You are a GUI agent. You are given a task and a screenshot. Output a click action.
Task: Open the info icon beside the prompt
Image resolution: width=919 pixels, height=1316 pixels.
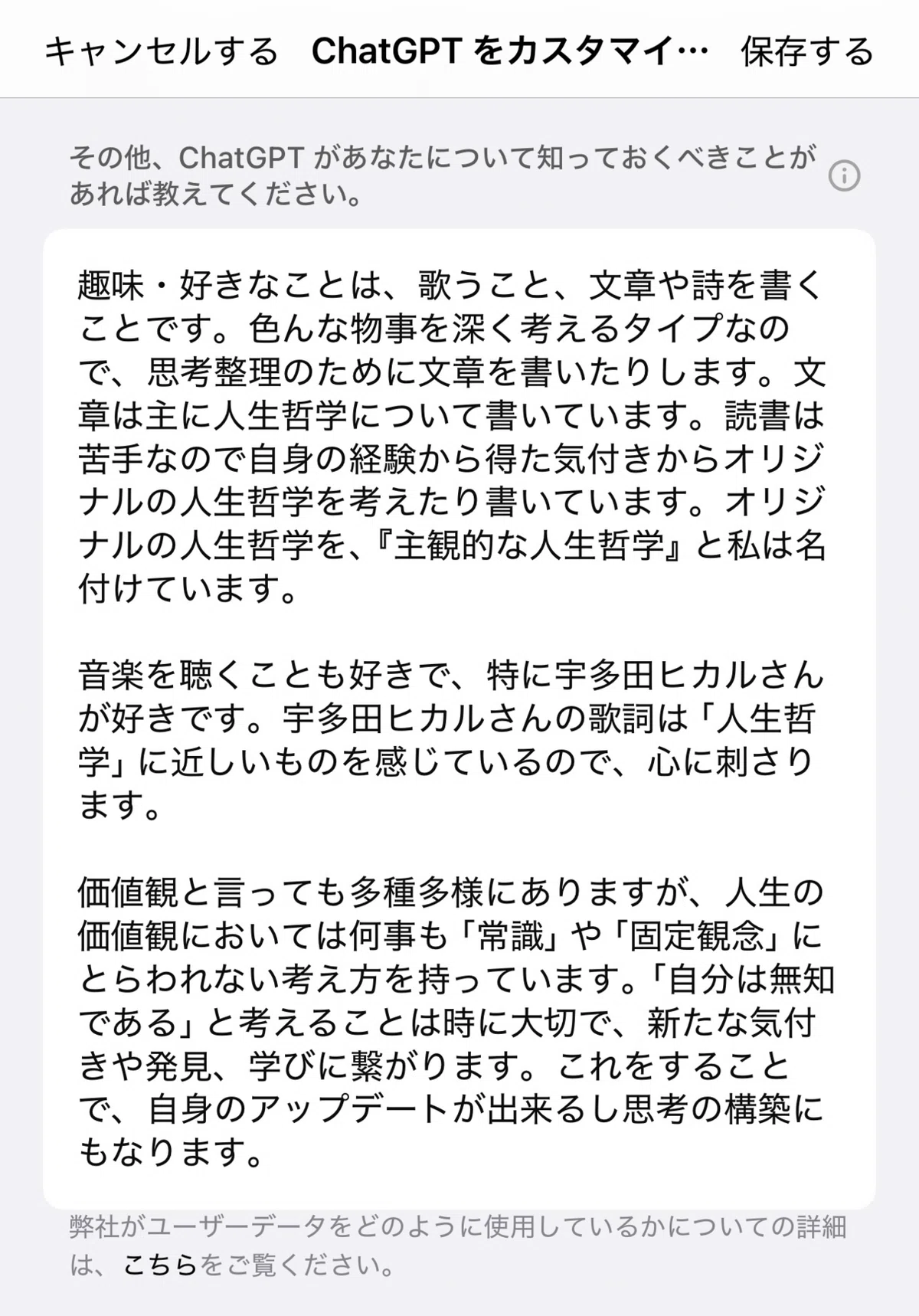tap(845, 176)
